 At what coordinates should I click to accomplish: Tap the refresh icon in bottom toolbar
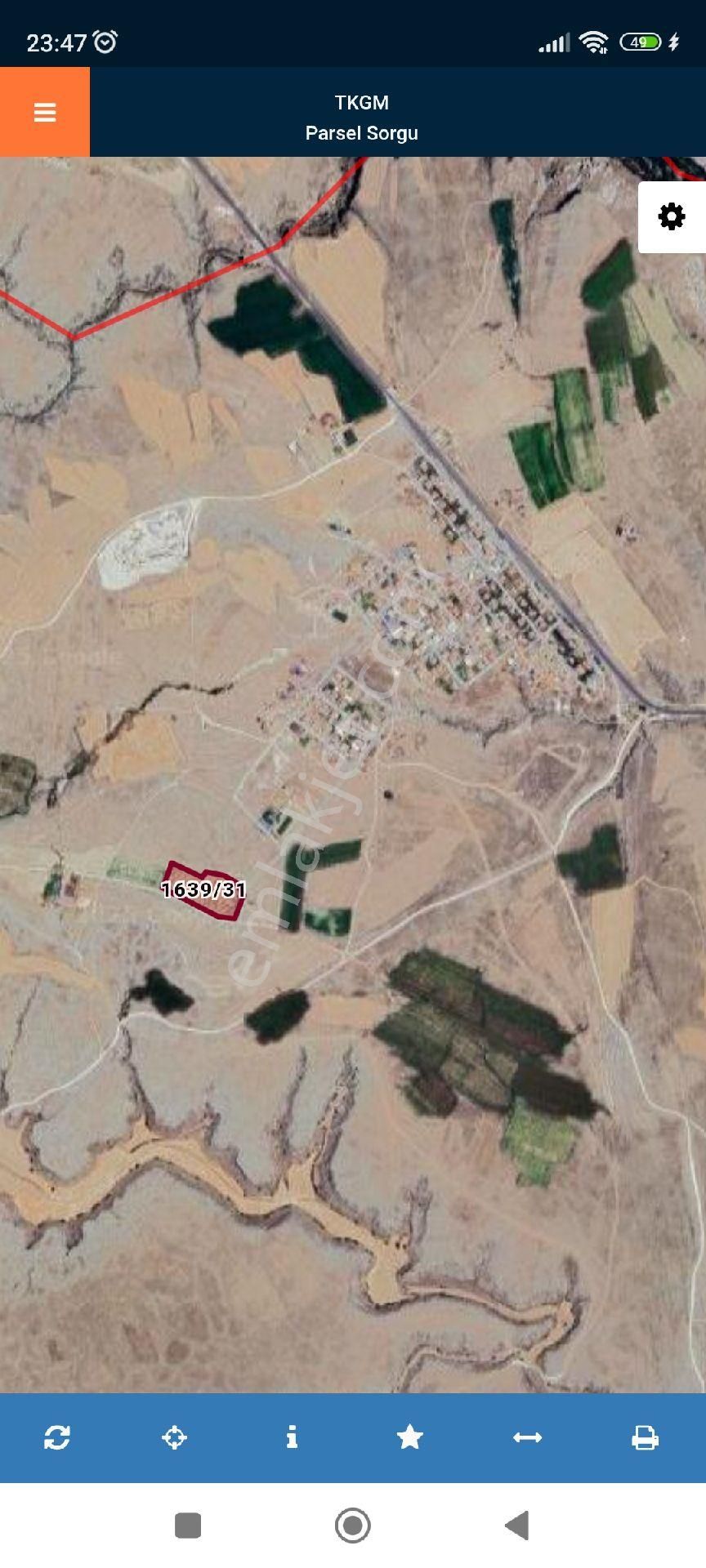click(x=57, y=1437)
